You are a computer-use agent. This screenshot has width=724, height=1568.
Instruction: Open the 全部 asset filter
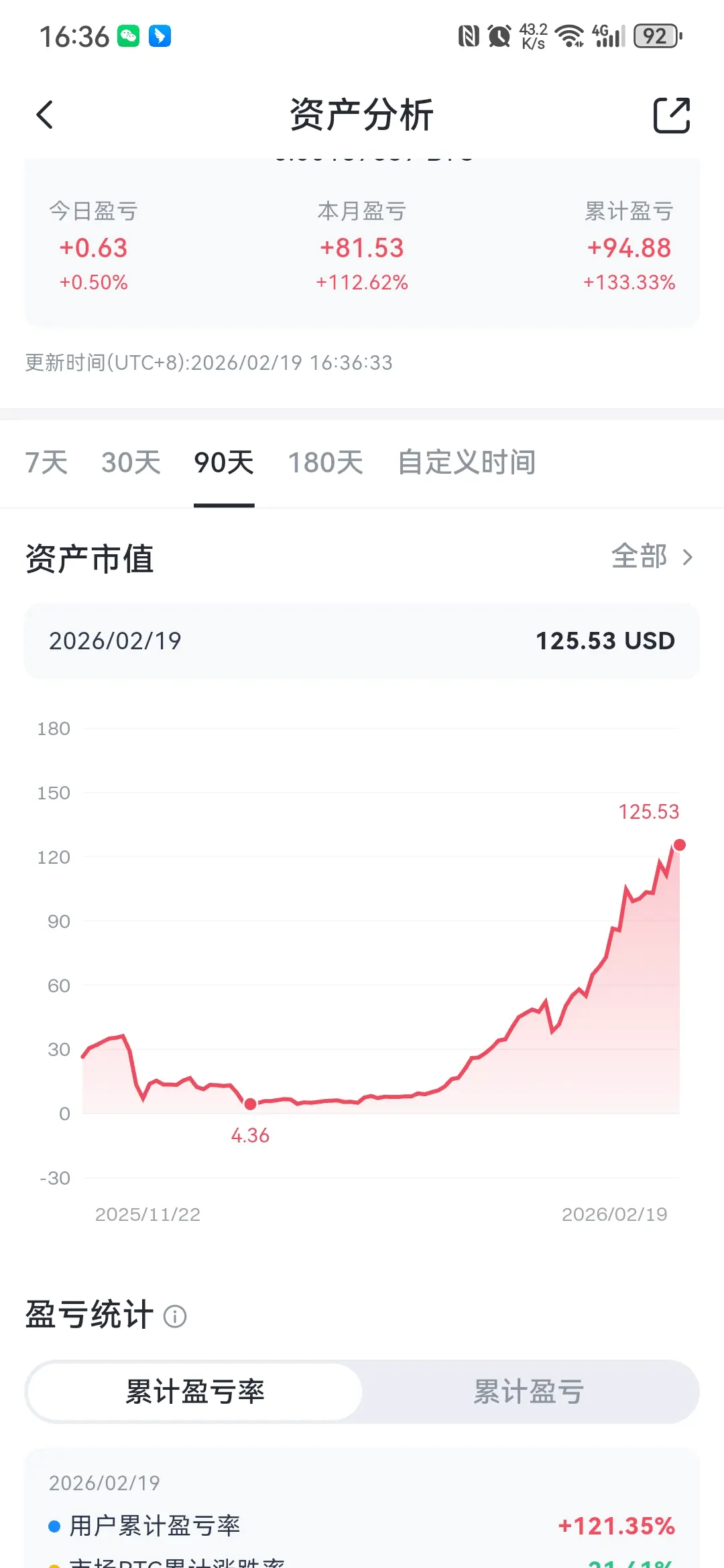point(652,557)
